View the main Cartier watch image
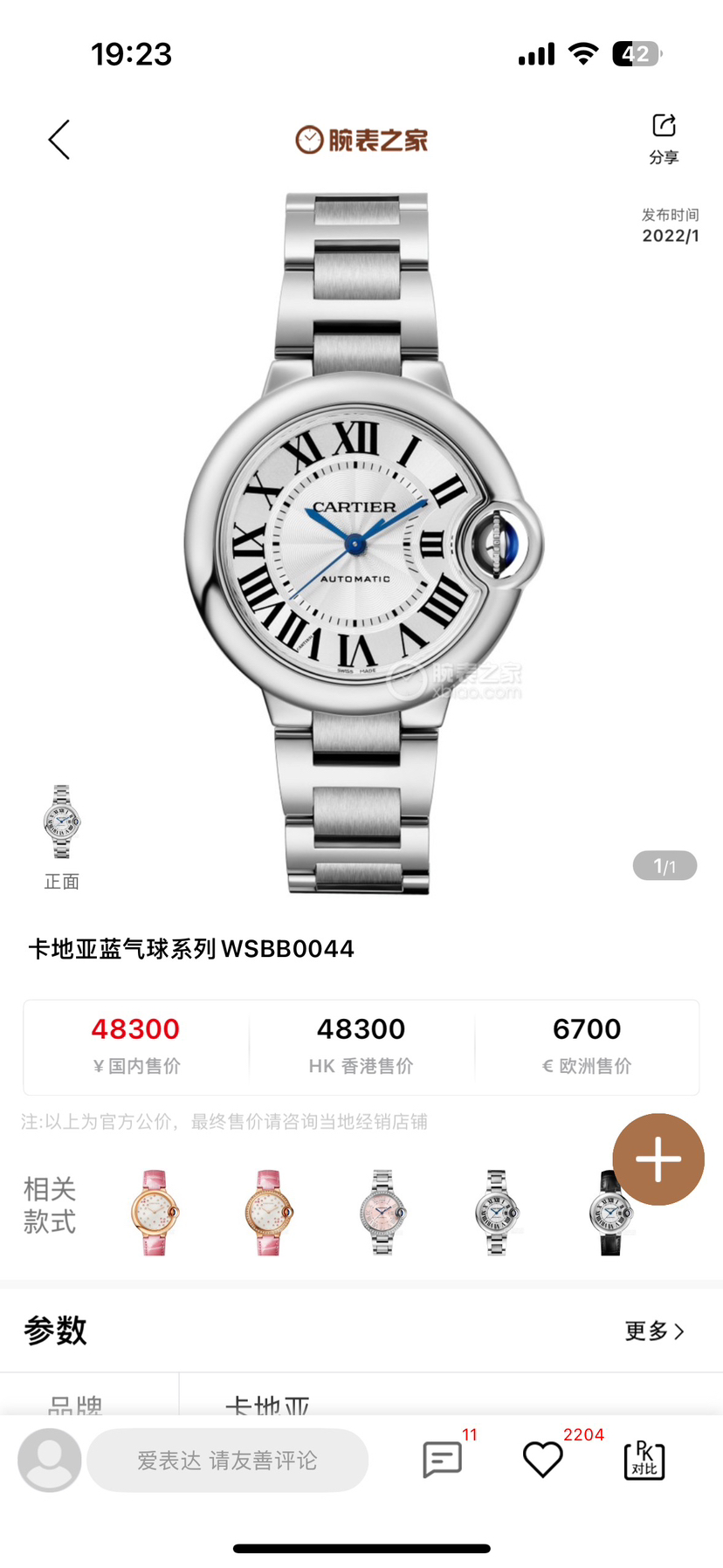This screenshot has width=723, height=1568. pos(360,541)
